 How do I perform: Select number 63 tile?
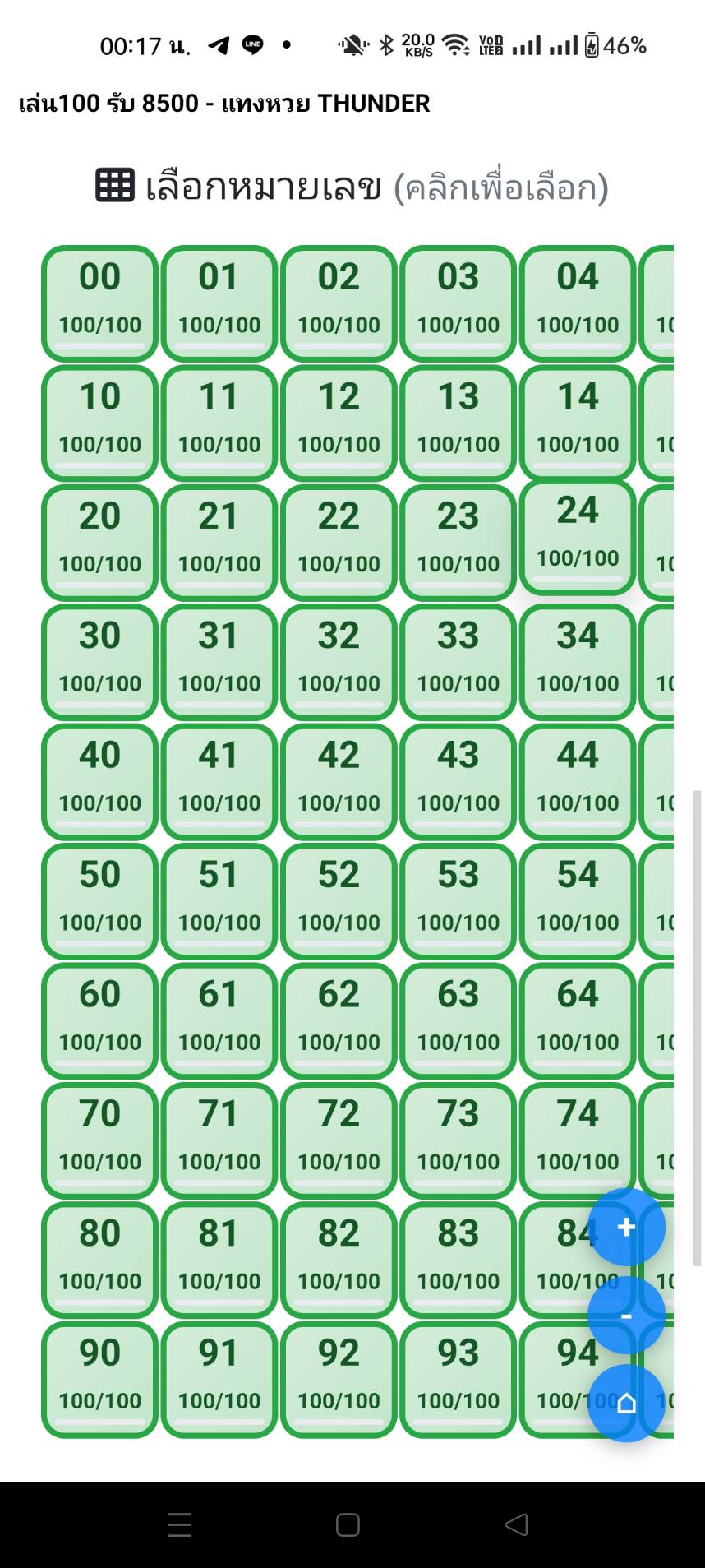458,1021
